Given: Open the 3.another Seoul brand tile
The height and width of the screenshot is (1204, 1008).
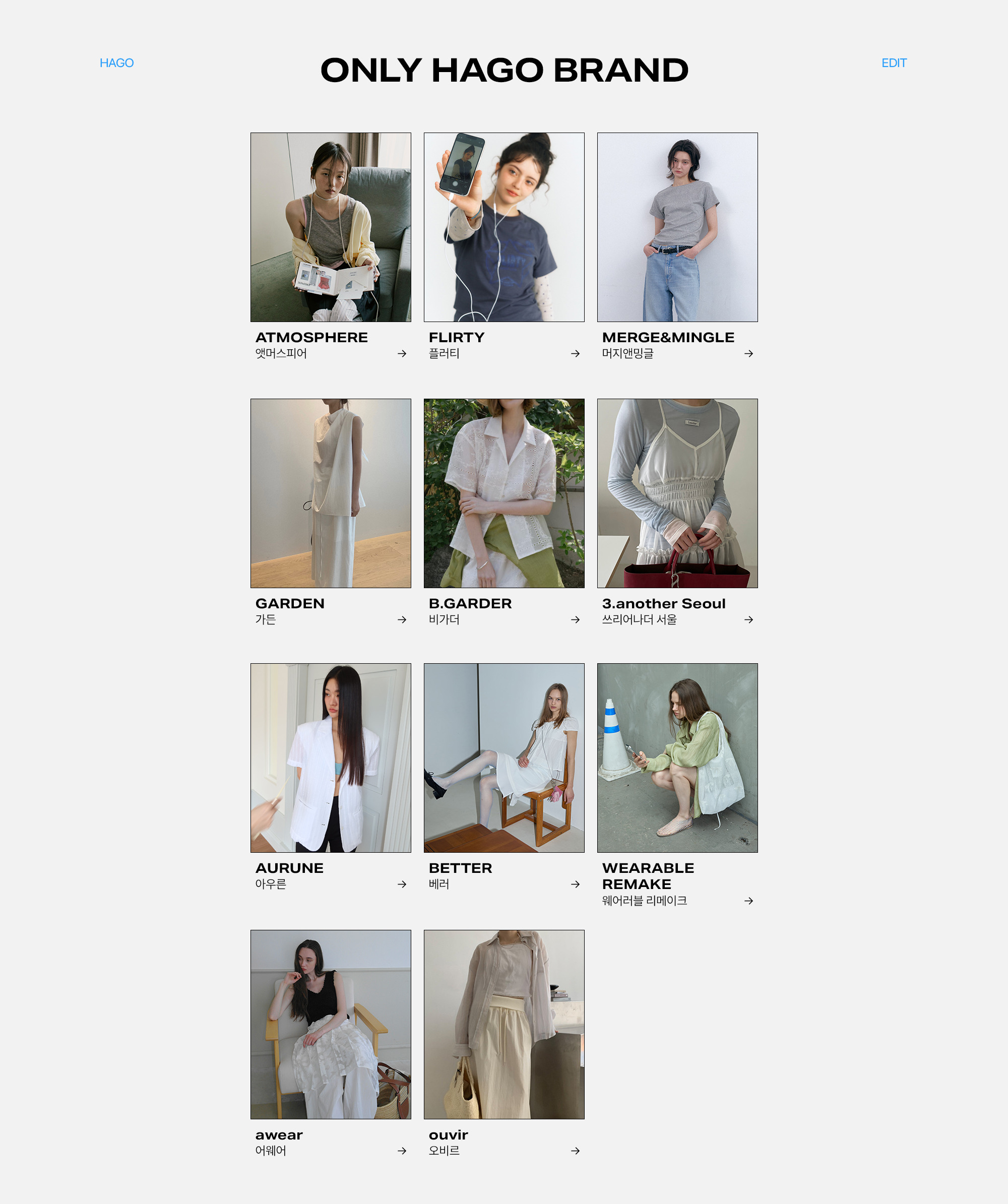Looking at the screenshot, I should (676, 493).
